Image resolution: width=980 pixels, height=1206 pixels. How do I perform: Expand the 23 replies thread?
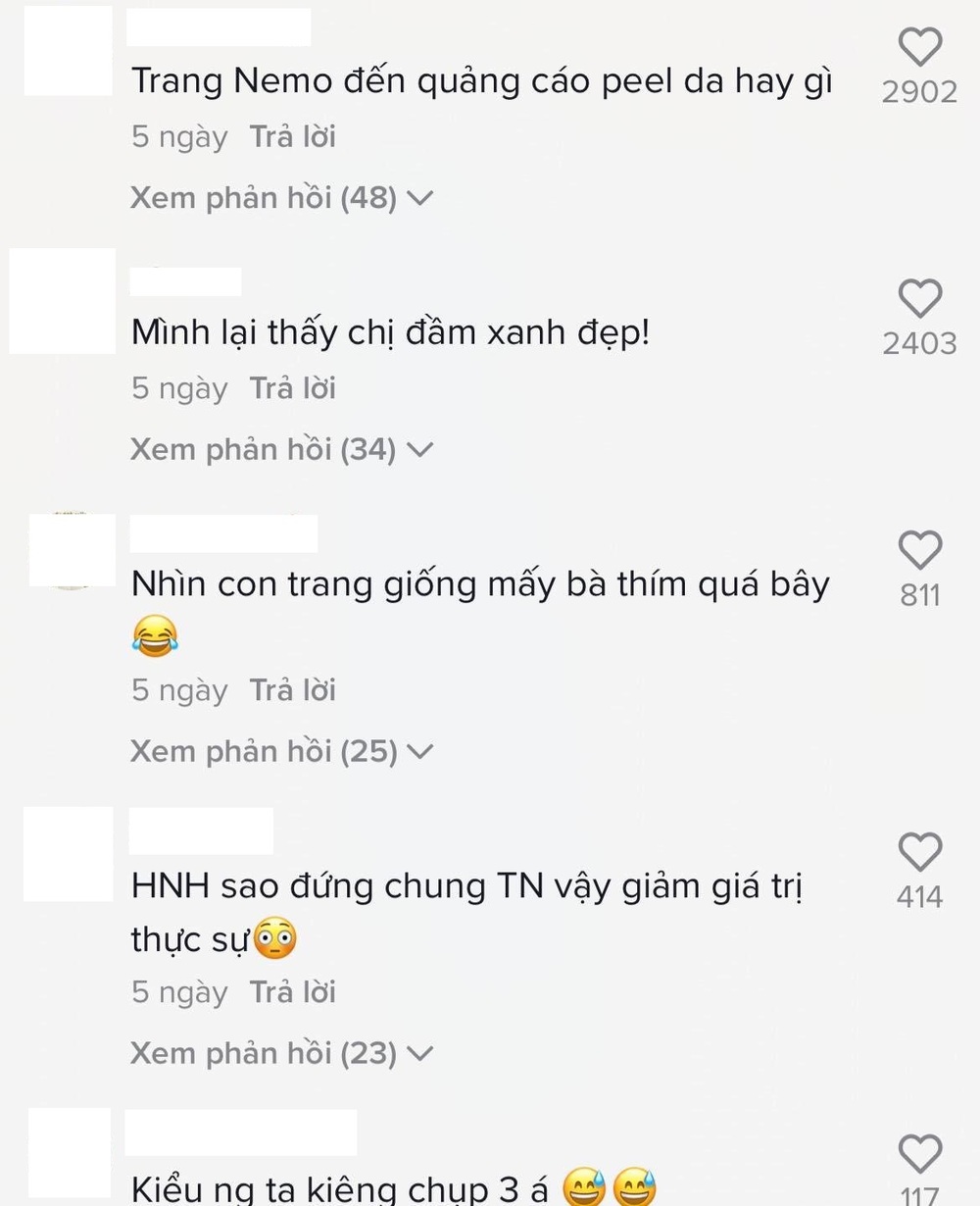(x=281, y=1054)
